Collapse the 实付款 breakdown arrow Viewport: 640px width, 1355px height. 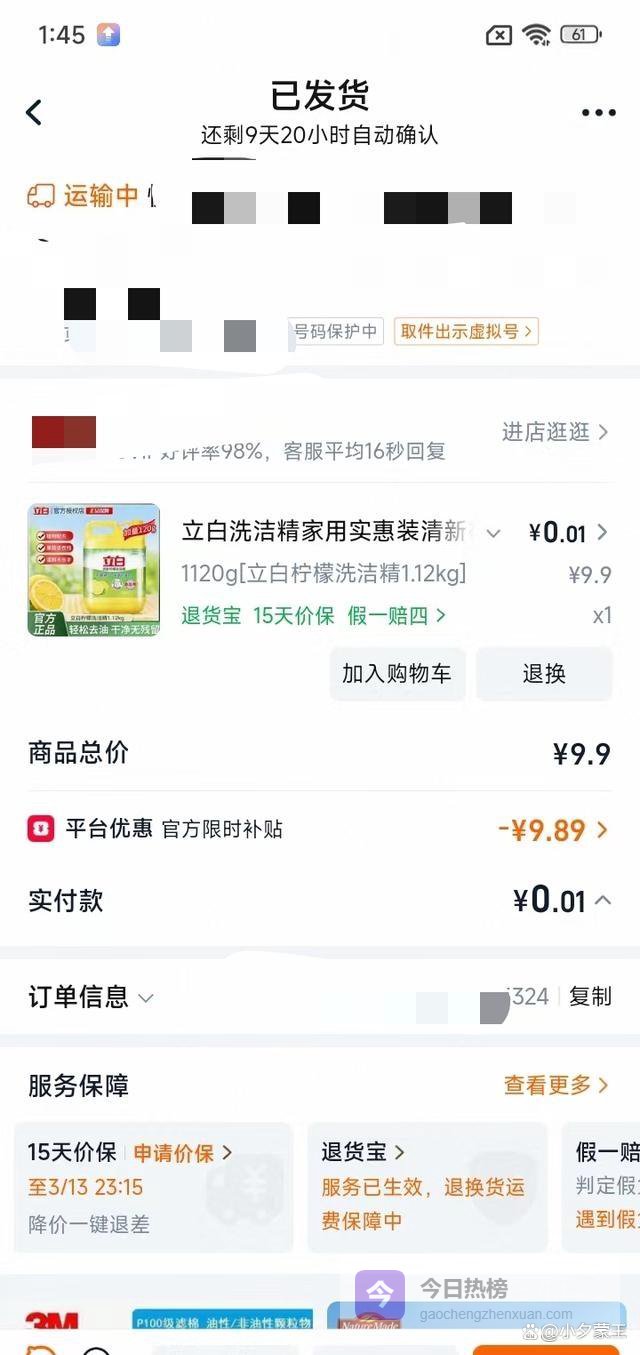[603, 900]
